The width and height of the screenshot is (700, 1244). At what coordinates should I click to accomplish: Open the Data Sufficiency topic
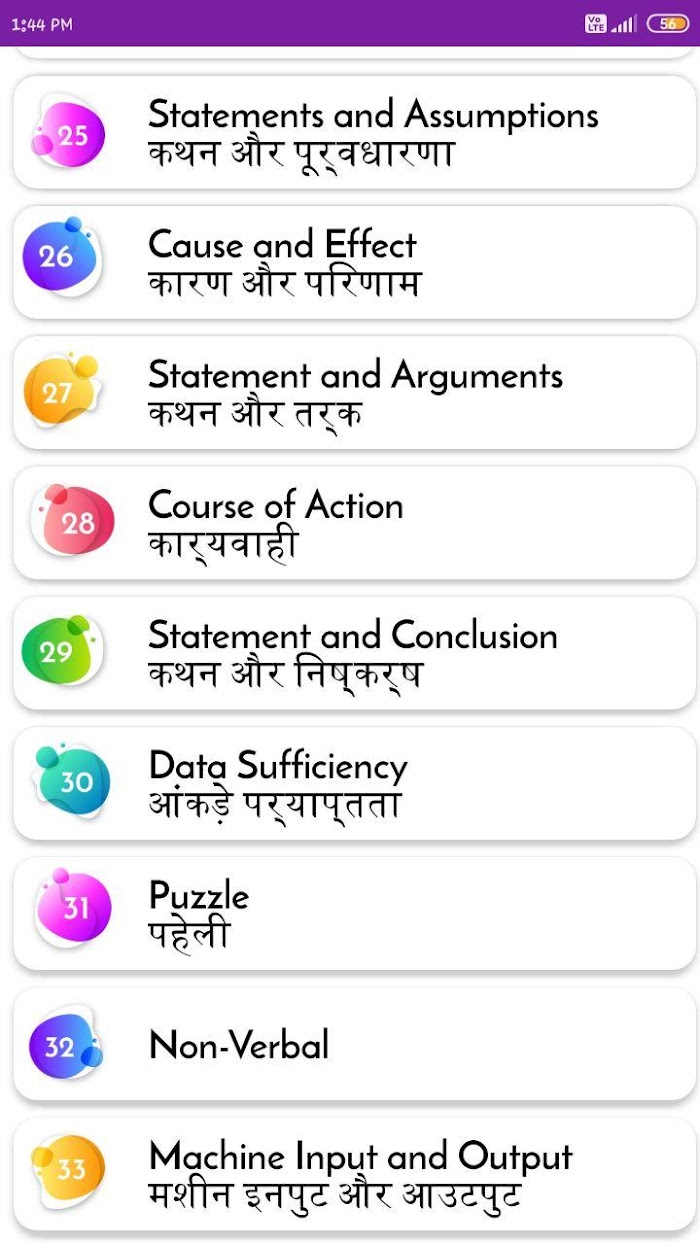pyautogui.click(x=354, y=783)
